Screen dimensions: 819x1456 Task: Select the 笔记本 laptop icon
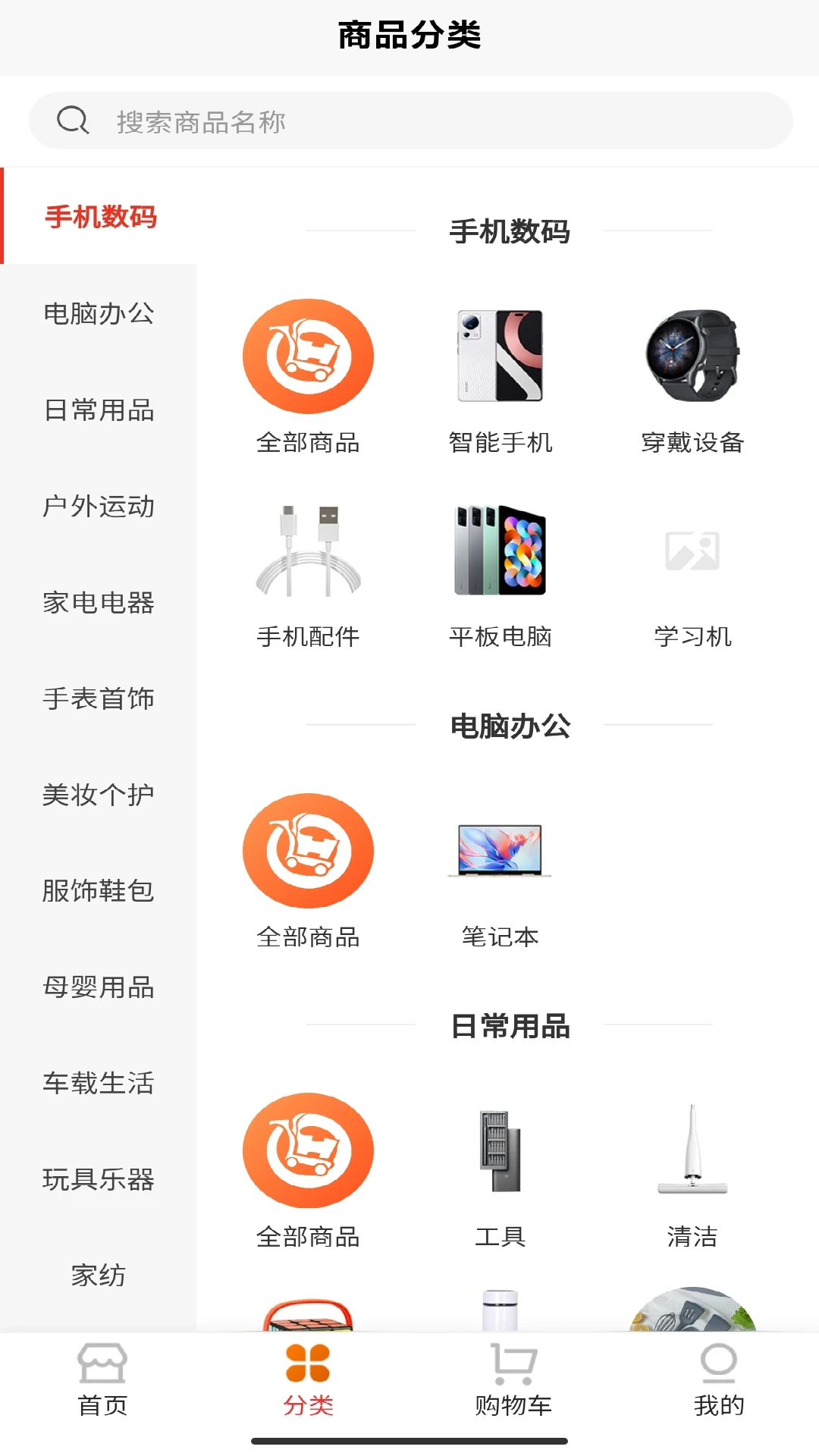pyautogui.click(x=500, y=851)
